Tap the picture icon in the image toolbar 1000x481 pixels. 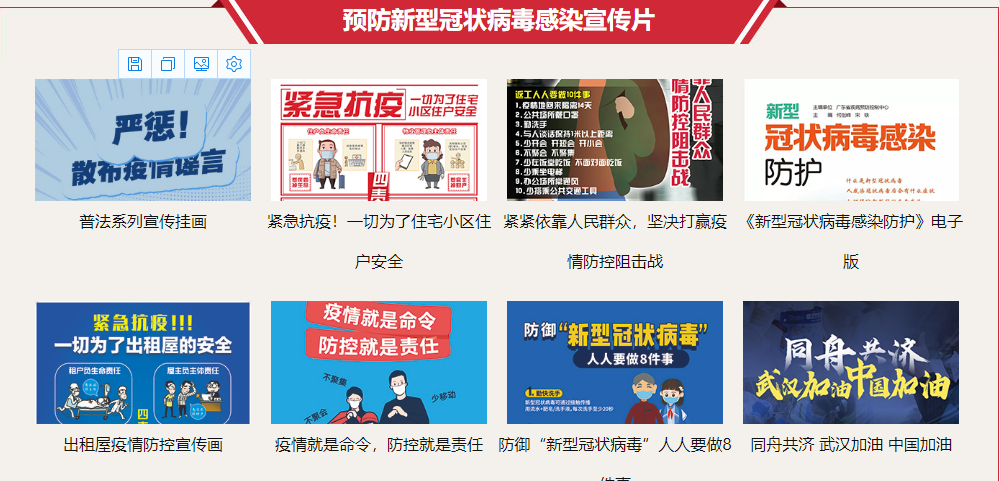(x=201, y=64)
